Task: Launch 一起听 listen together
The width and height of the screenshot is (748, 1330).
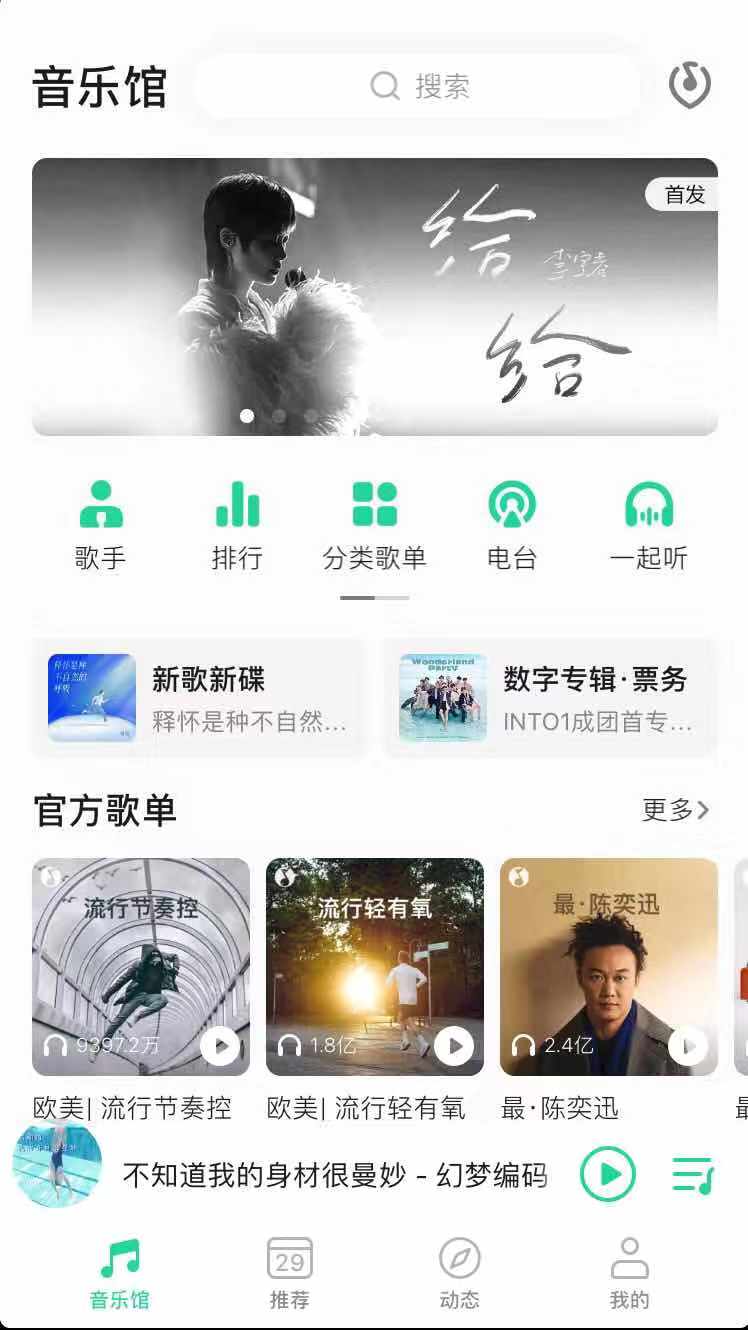Action: click(x=649, y=525)
